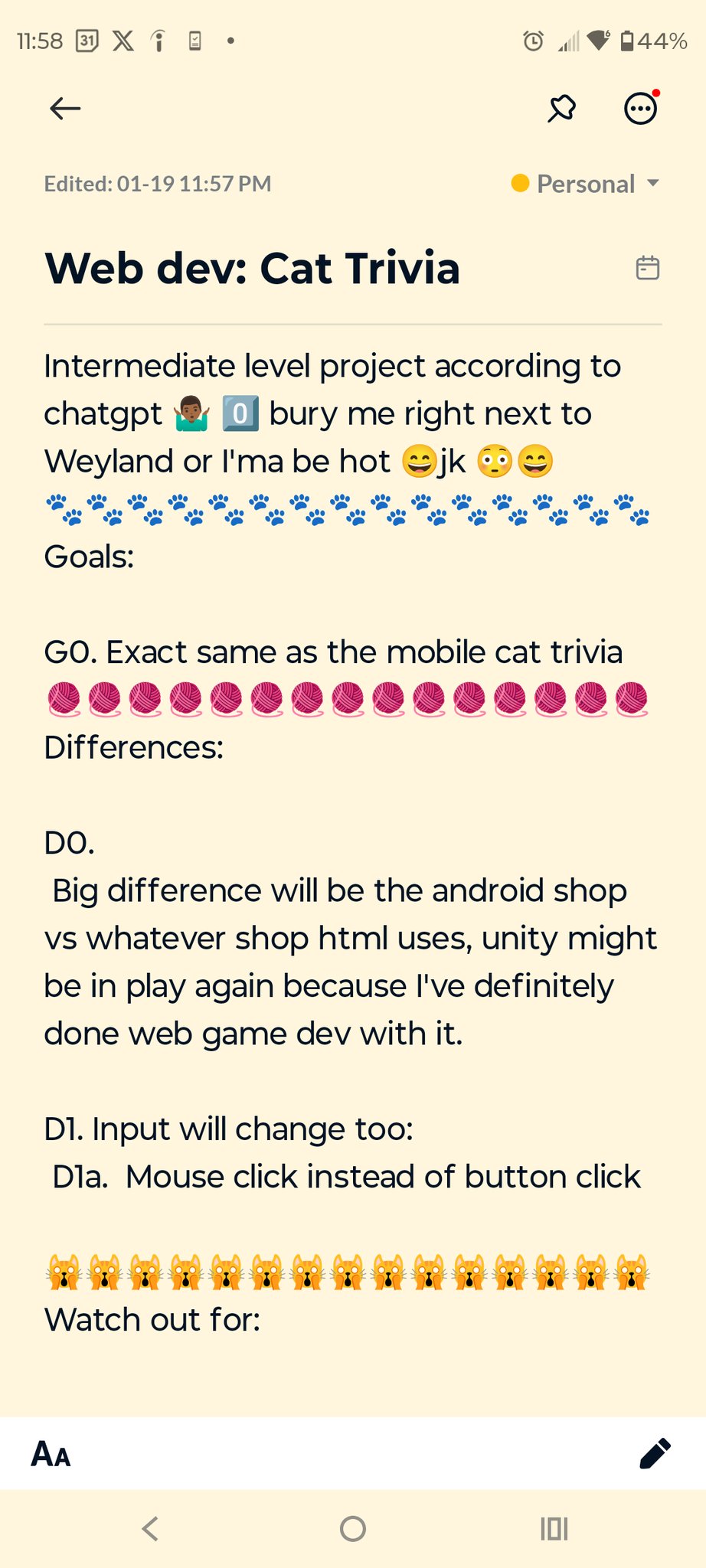Image resolution: width=706 pixels, height=1568 pixels.
Task: Pin this note
Action: (x=561, y=109)
